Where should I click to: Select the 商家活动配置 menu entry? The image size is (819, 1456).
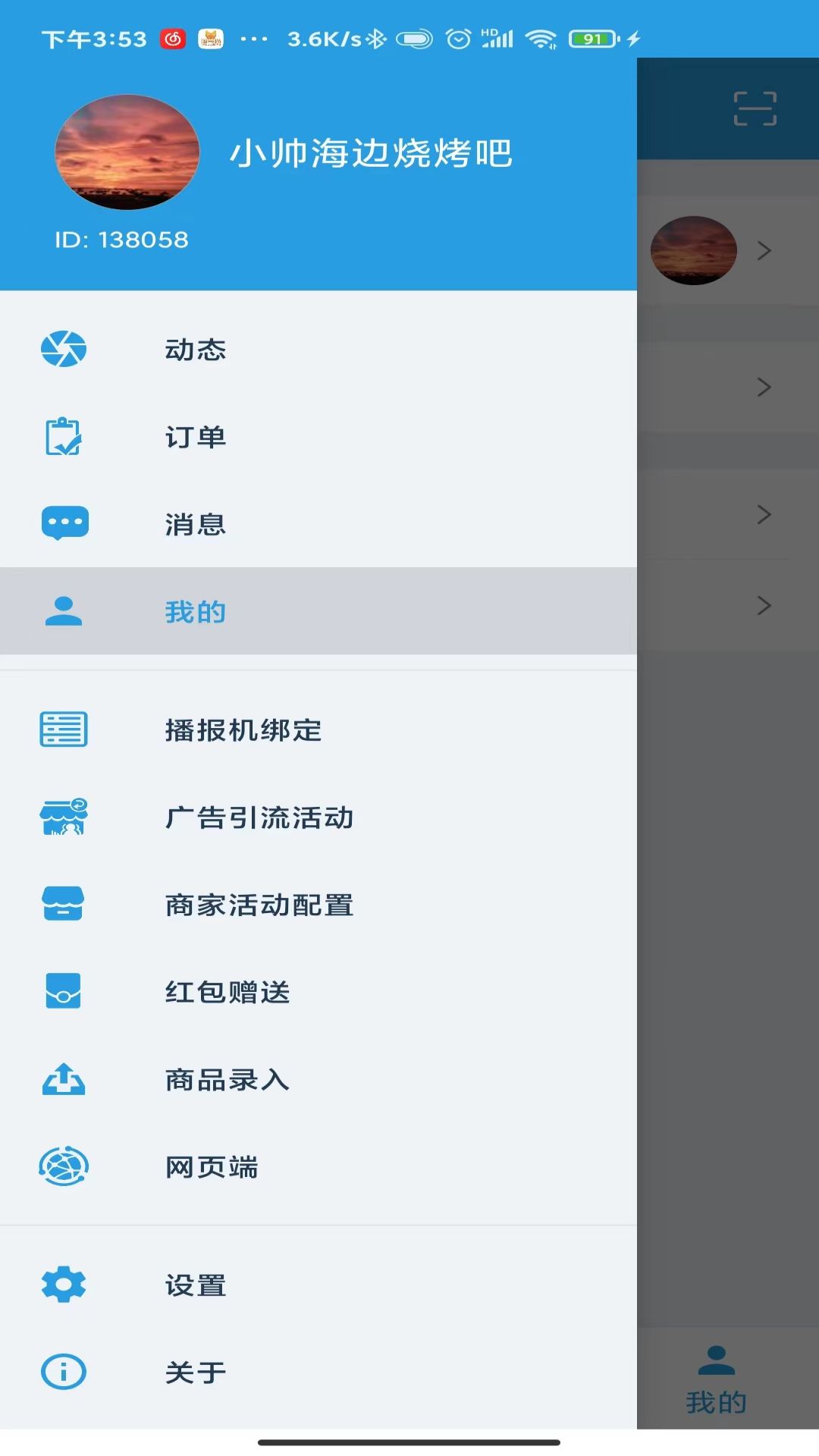(259, 905)
